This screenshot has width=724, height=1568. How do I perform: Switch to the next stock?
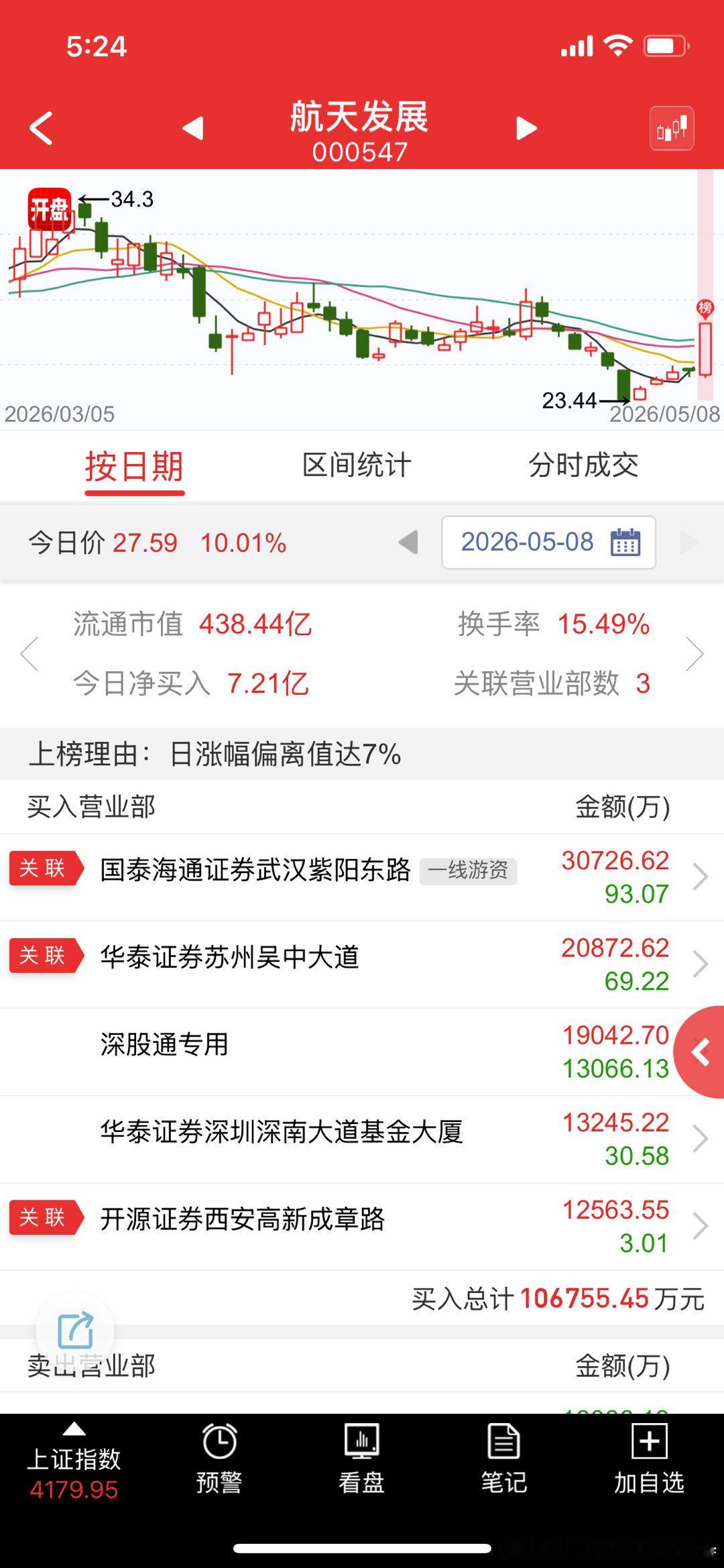pyautogui.click(x=526, y=127)
